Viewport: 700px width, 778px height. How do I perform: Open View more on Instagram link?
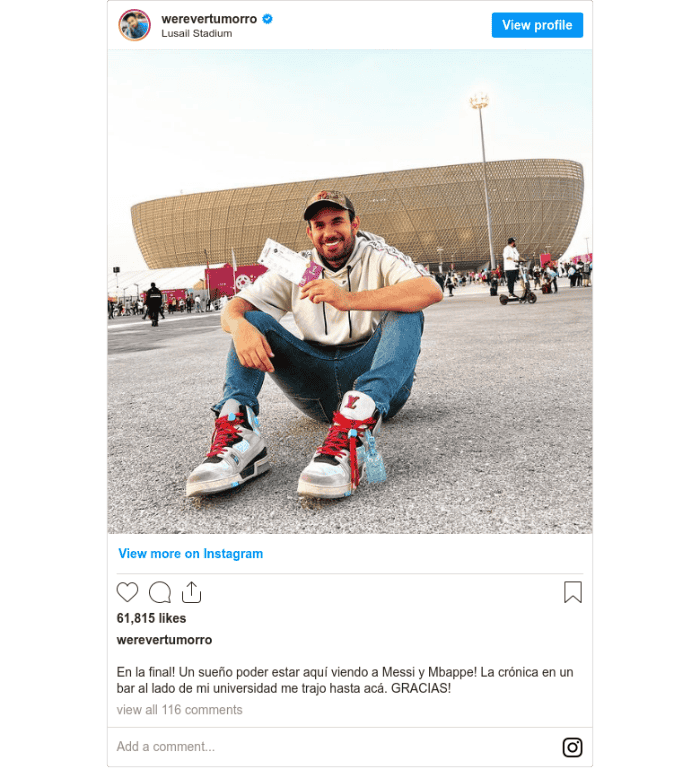coord(191,554)
